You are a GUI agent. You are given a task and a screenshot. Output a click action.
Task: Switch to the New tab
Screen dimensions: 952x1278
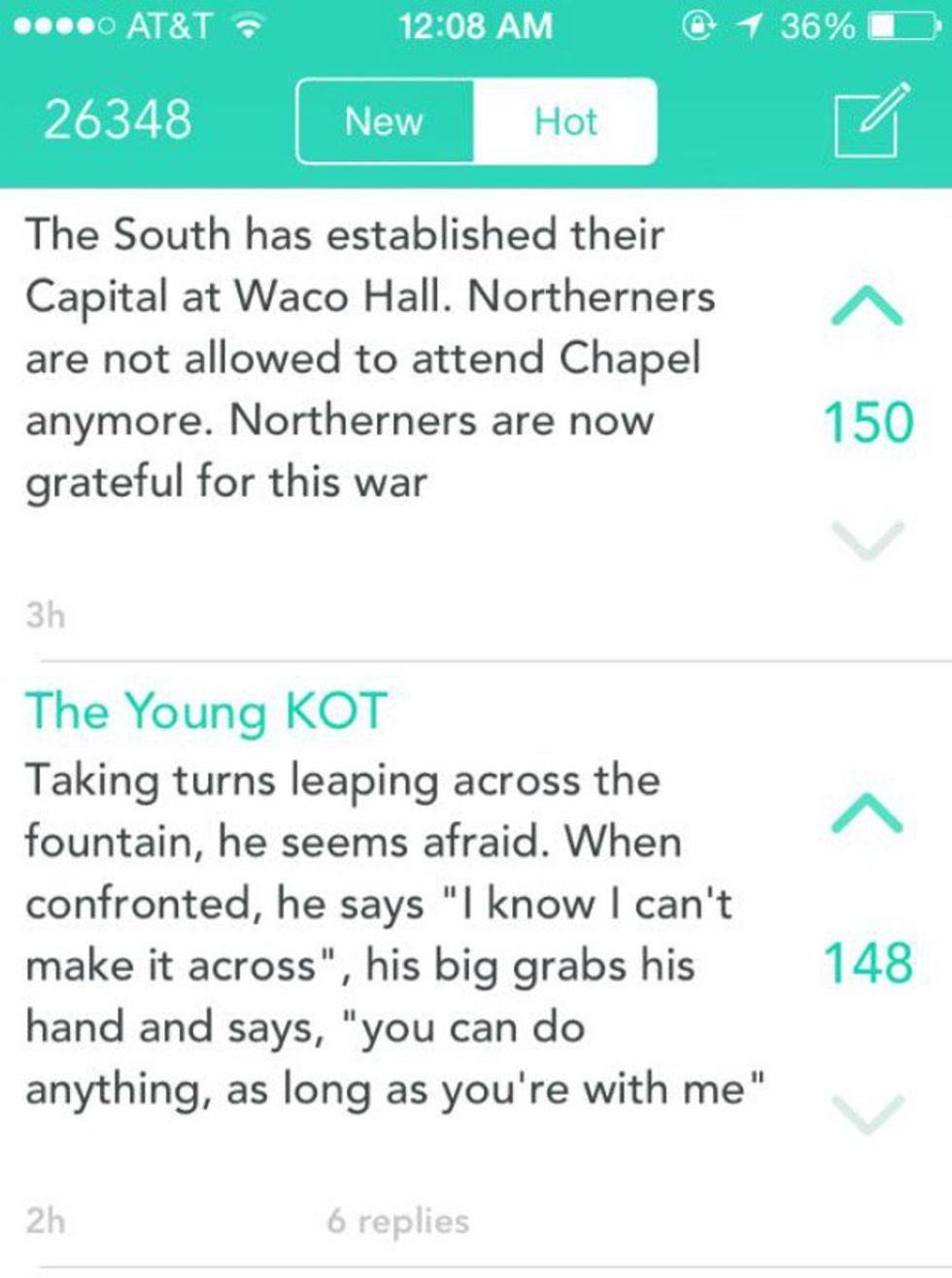pos(385,121)
